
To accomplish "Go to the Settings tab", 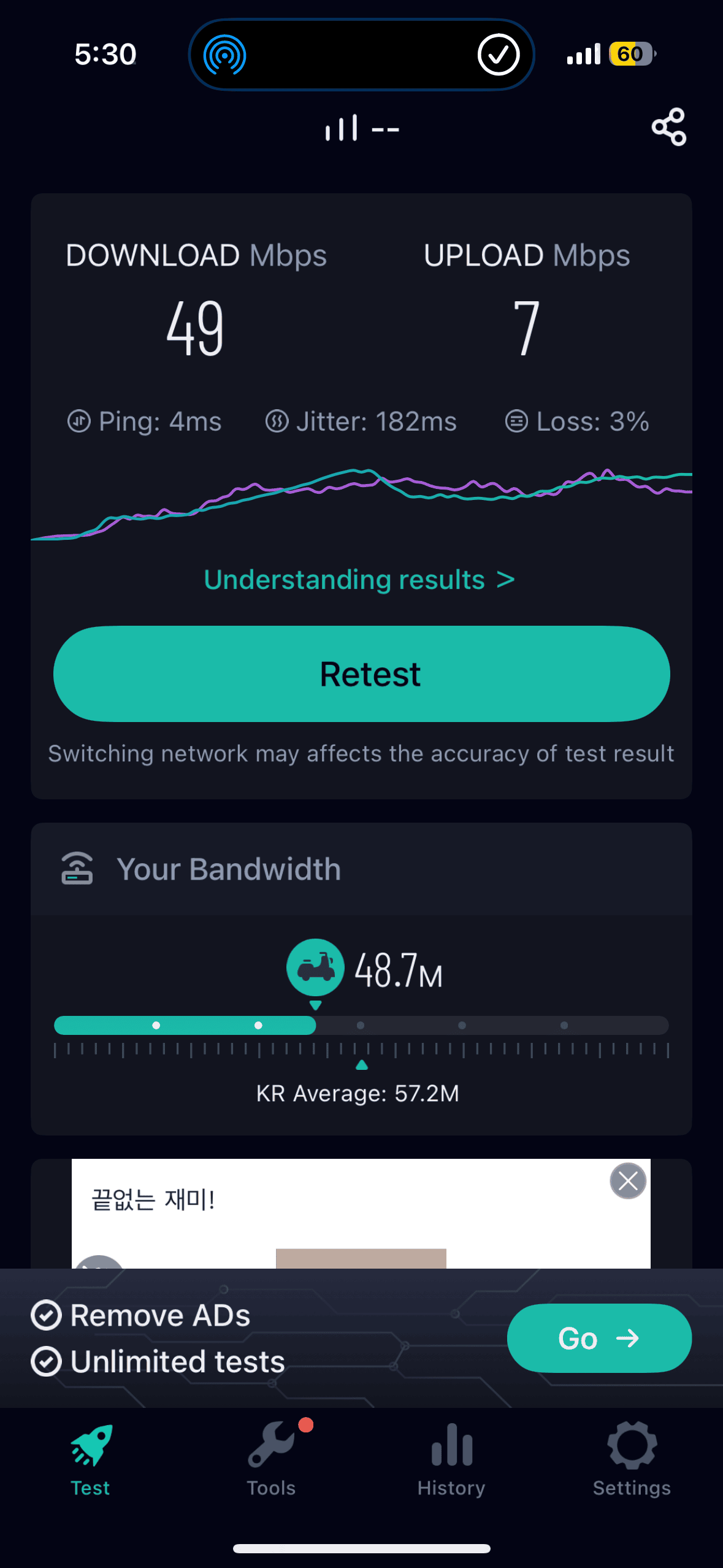I will (x=632, y=1460).
